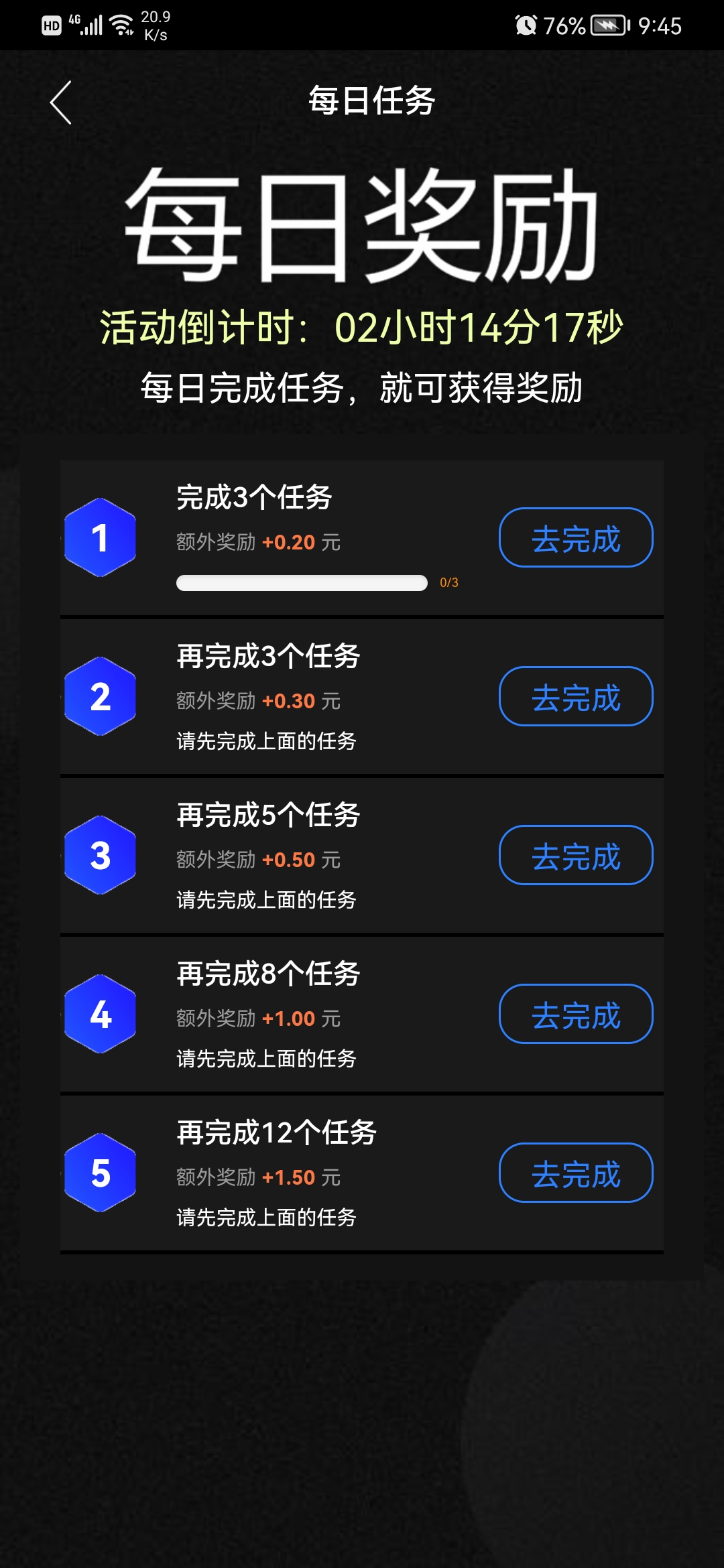The image size is (724, 1568).
Task: Tap 去完成 for 再完成5个任务
Action: point(575,856)
